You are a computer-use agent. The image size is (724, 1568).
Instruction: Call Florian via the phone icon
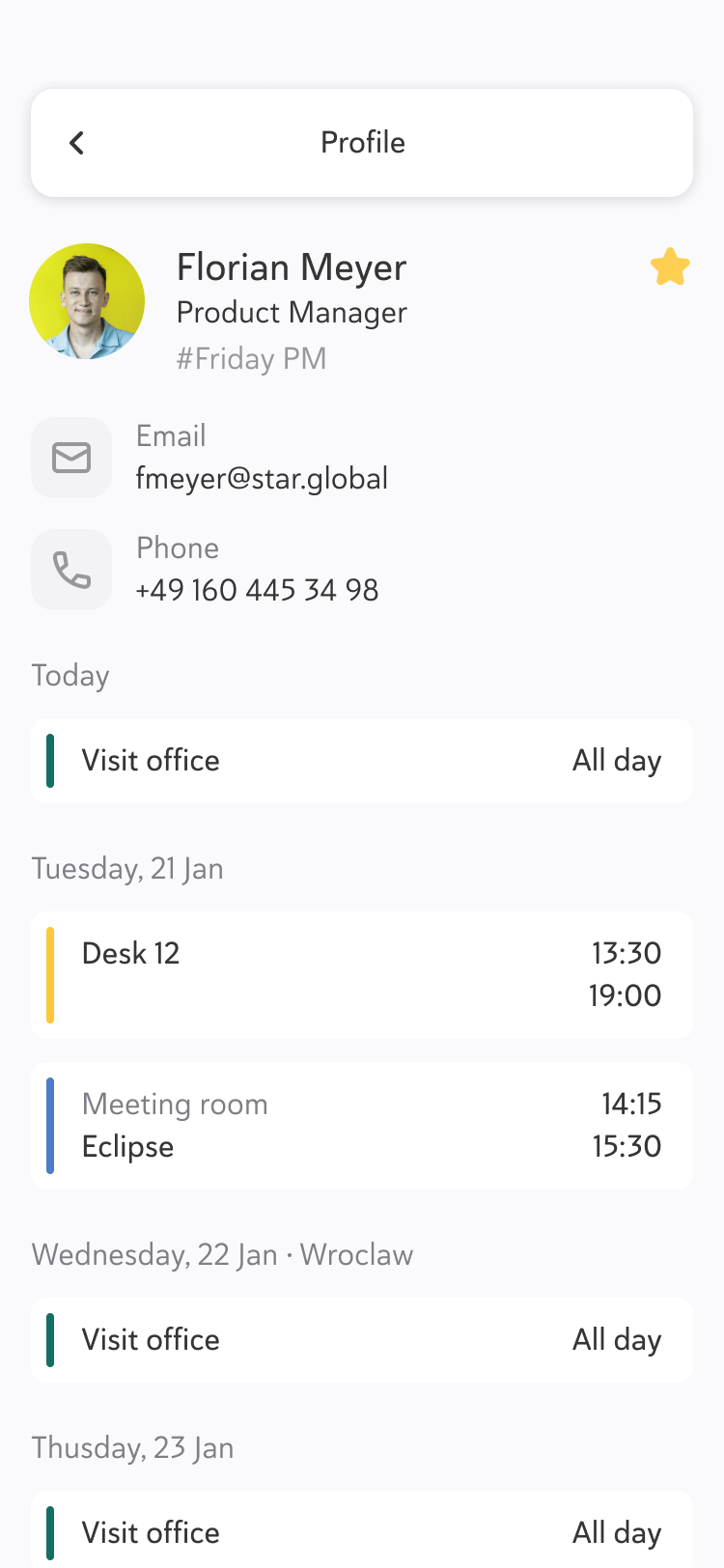(x=71, y=570)
